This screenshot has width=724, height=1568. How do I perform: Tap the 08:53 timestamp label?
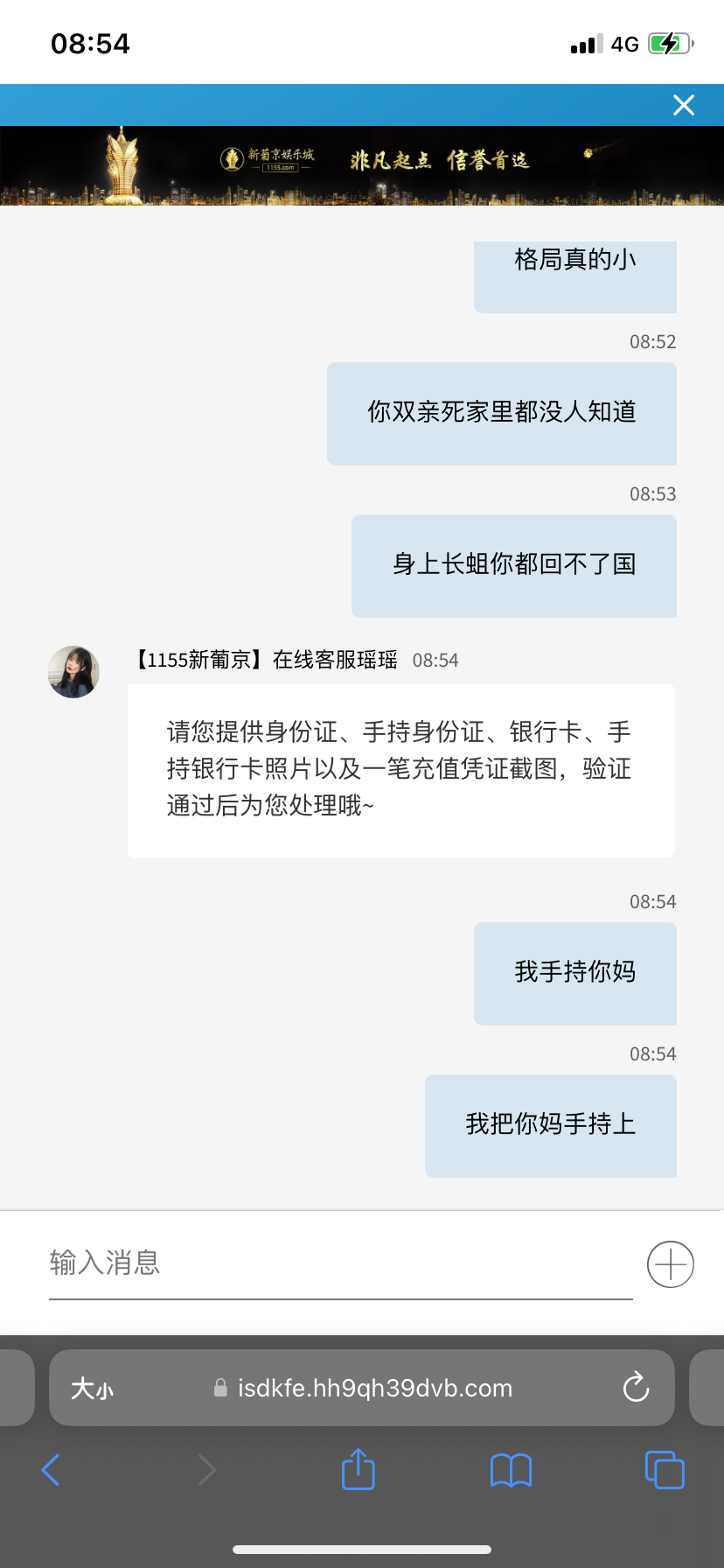652,493
